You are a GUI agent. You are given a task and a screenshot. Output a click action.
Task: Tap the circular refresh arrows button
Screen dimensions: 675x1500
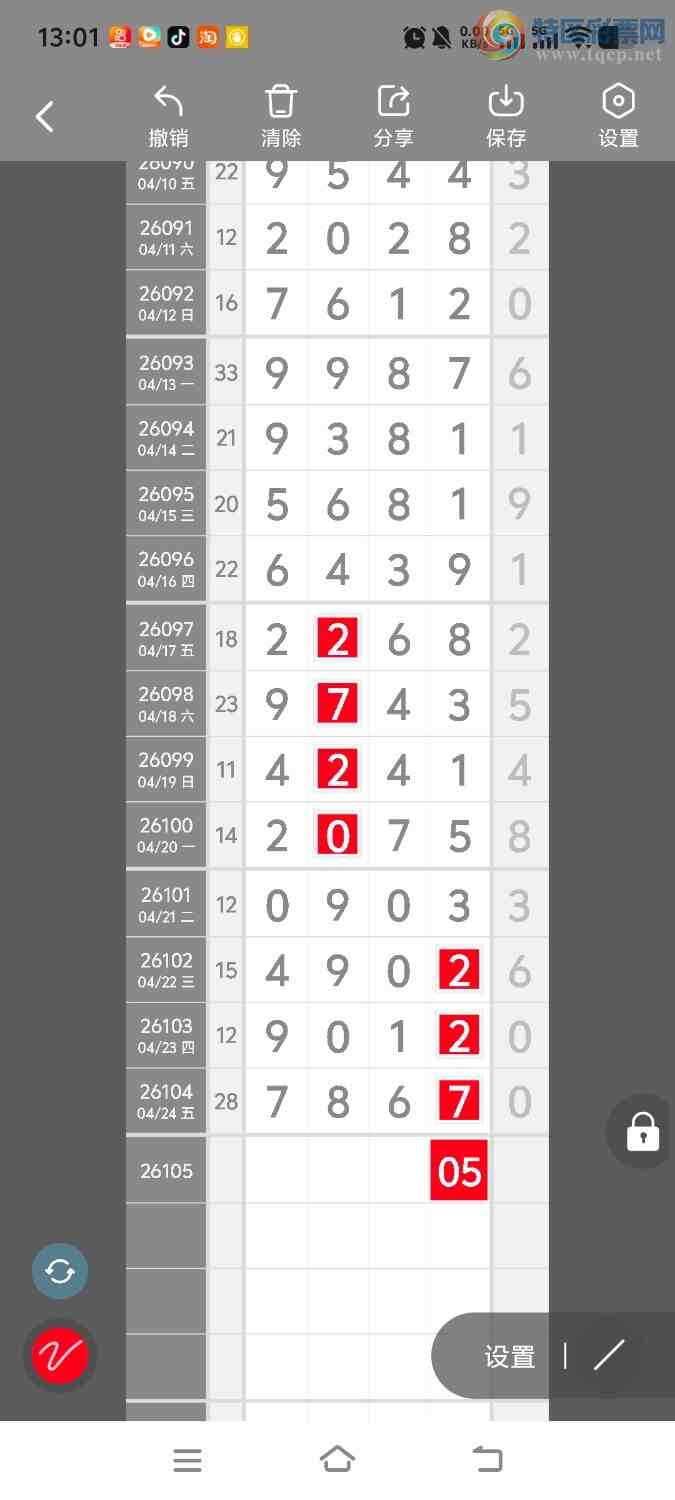(60, 1271)
